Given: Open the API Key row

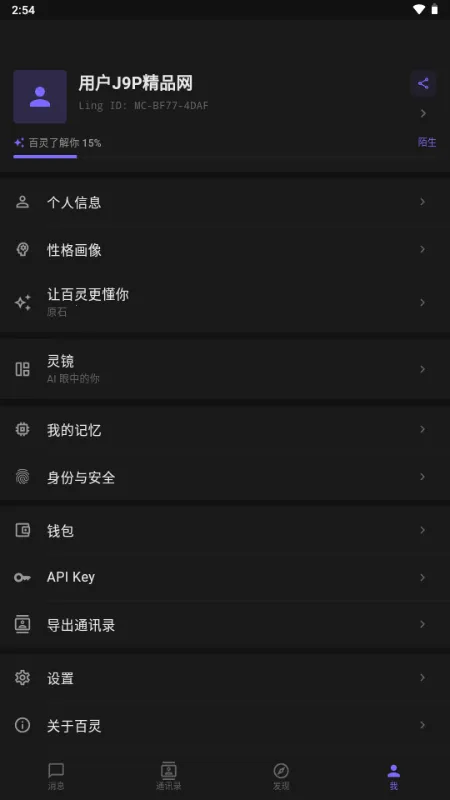Looking at the screenshot, I should tap(225, 578).
